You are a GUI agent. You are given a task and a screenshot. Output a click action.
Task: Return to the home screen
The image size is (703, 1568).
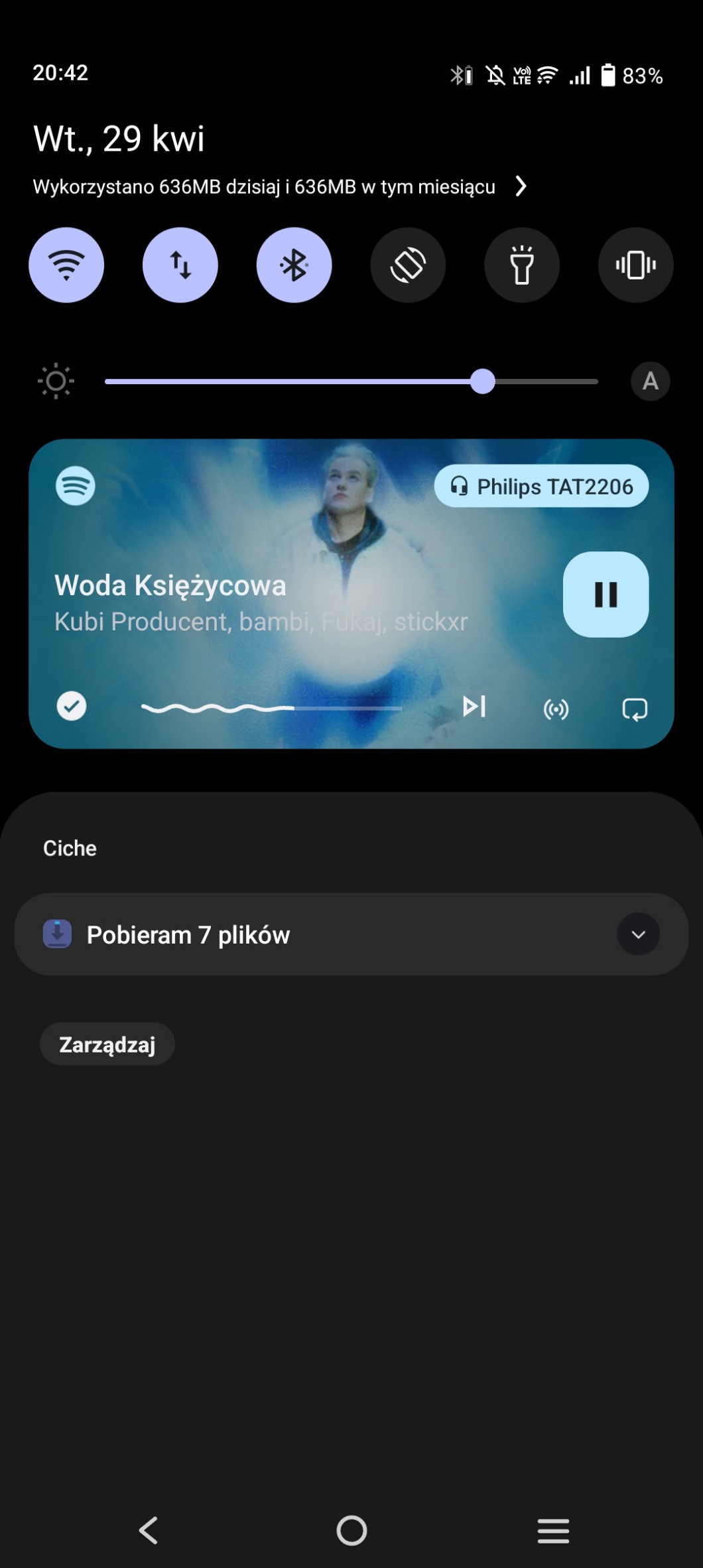coord(351,1530)
